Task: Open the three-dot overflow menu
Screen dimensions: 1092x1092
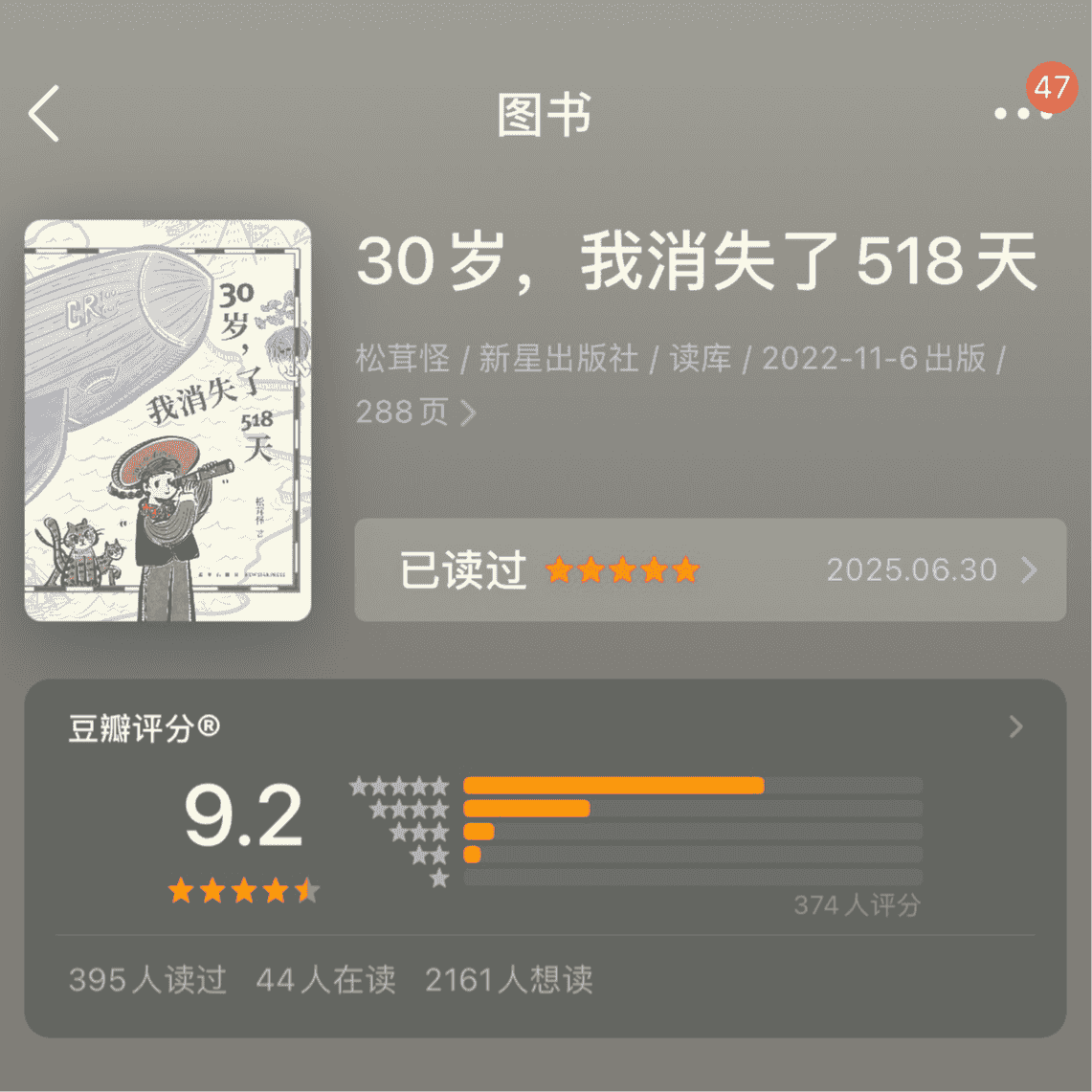Action: [1022, 114]
